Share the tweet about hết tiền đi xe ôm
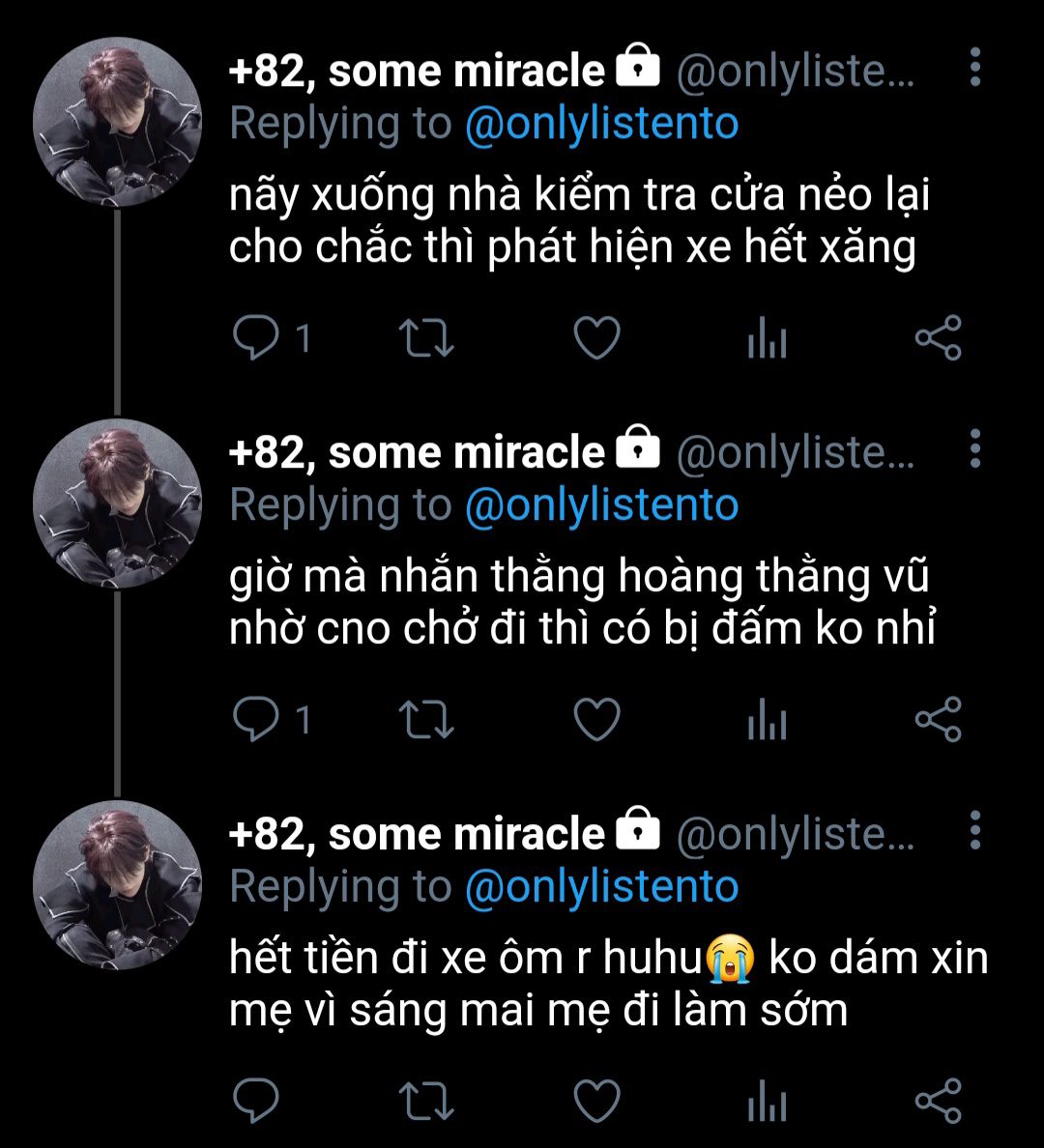Image resolution: width=1044 pixels, height=1148 pixels. [x=938, y=1102]
